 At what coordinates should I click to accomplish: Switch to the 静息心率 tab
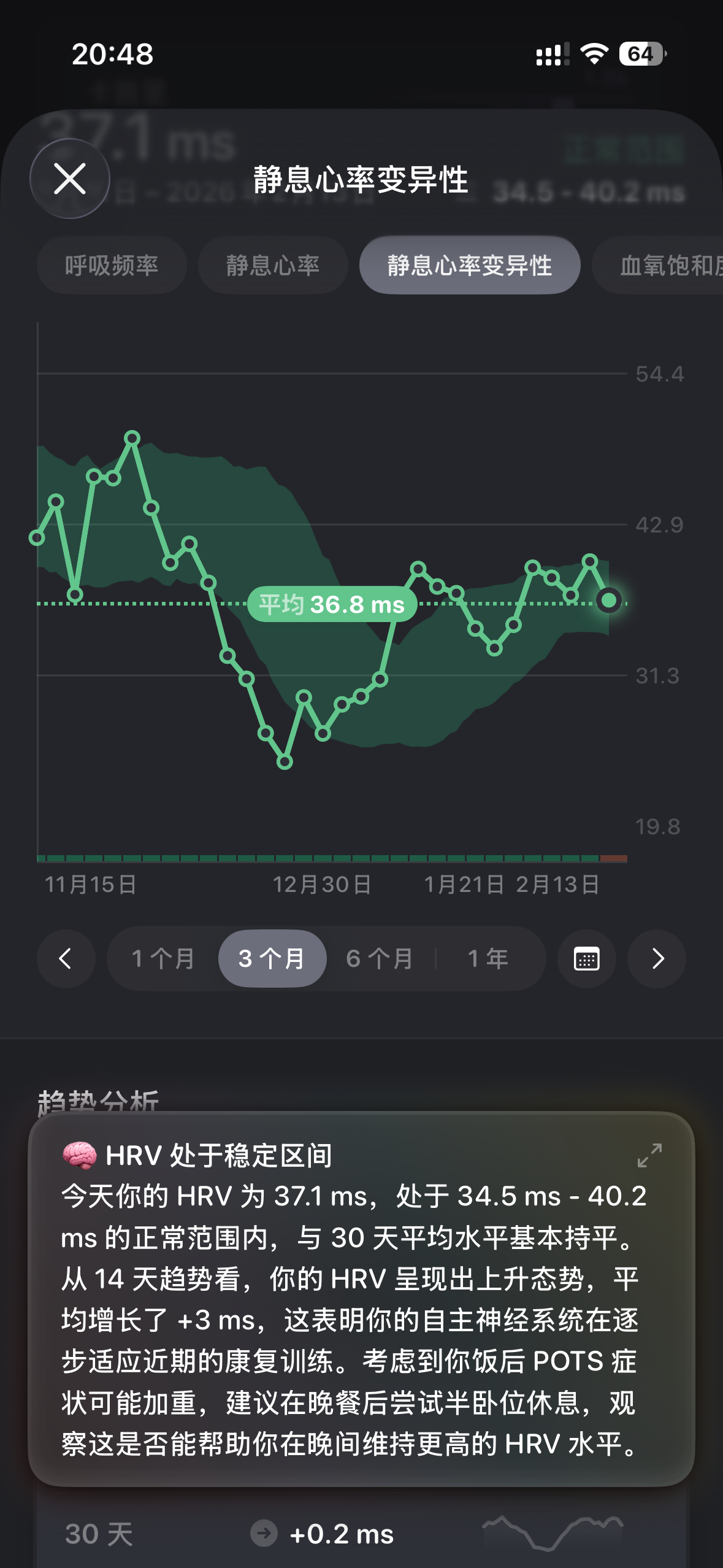(x=273, y=266)
